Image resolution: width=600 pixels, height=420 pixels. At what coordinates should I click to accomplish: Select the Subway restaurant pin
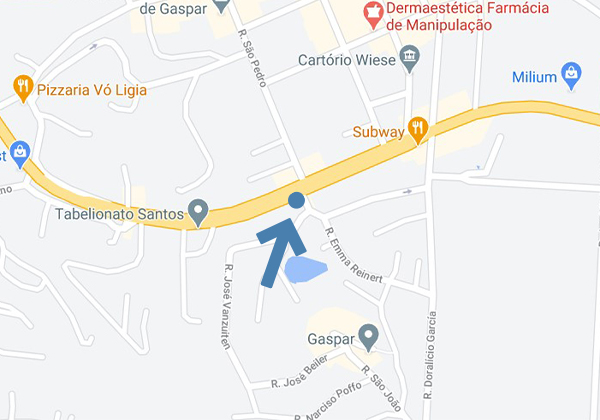click(419, 130)
